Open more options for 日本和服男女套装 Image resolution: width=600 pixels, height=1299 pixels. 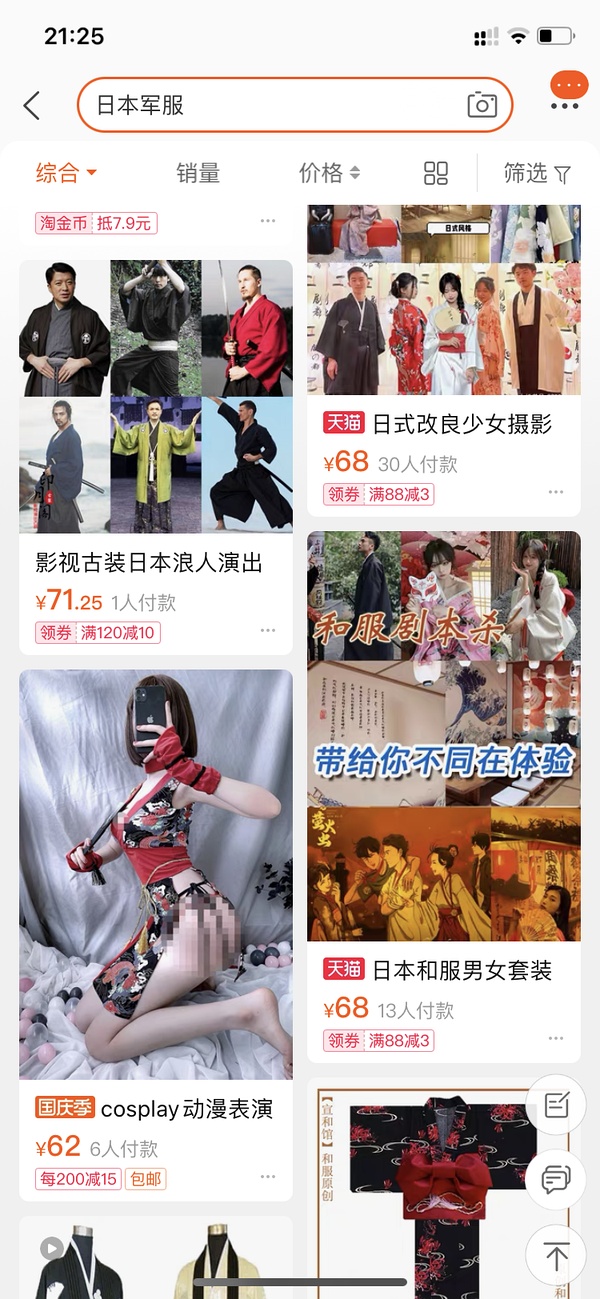[x=556, y=1039]
